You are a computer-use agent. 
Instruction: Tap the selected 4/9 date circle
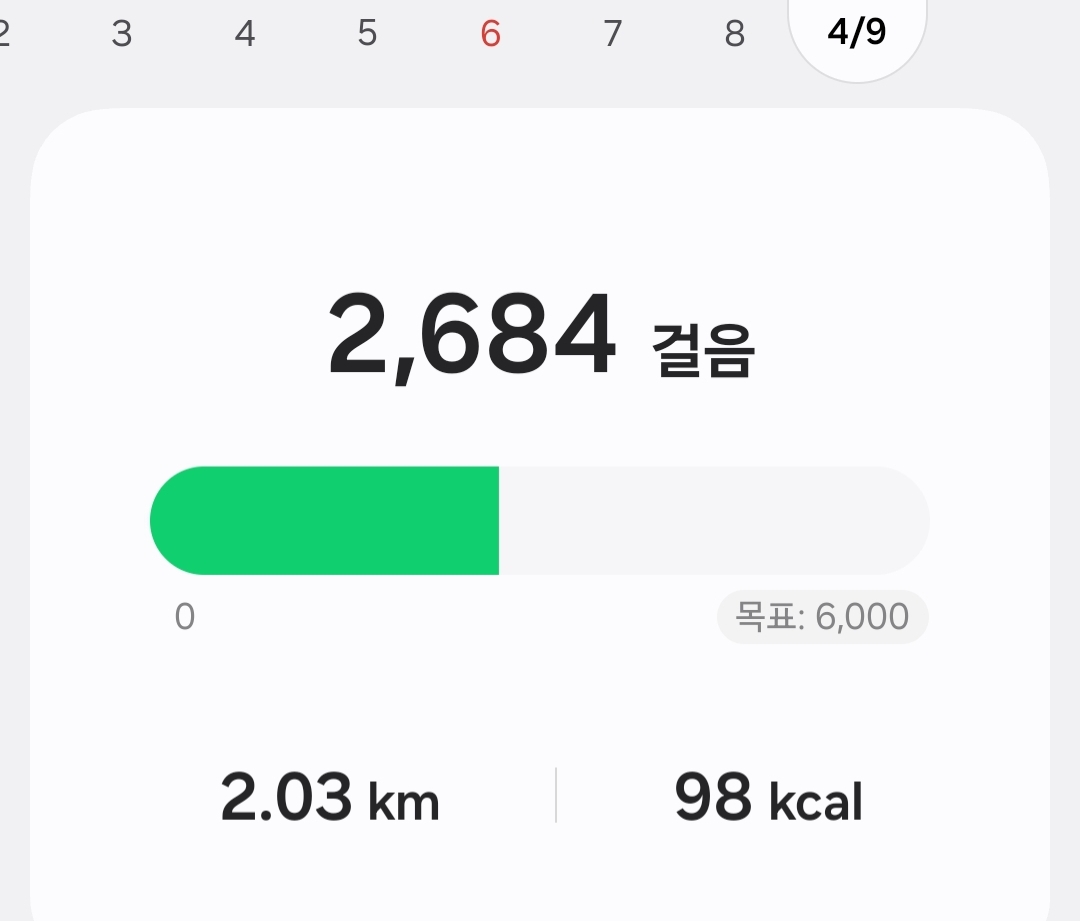[857, 32]
